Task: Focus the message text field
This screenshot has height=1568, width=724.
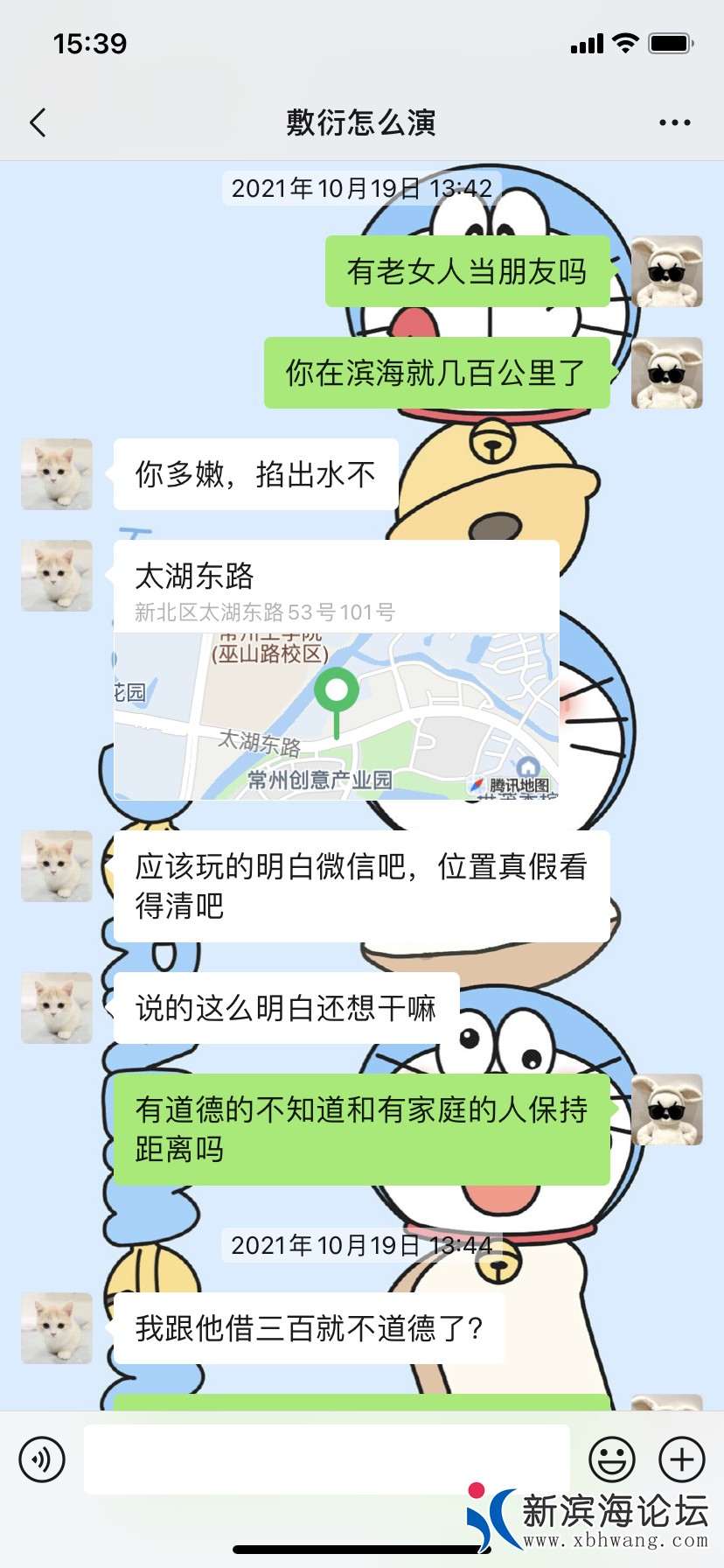Action: [x=326, y=1459]
